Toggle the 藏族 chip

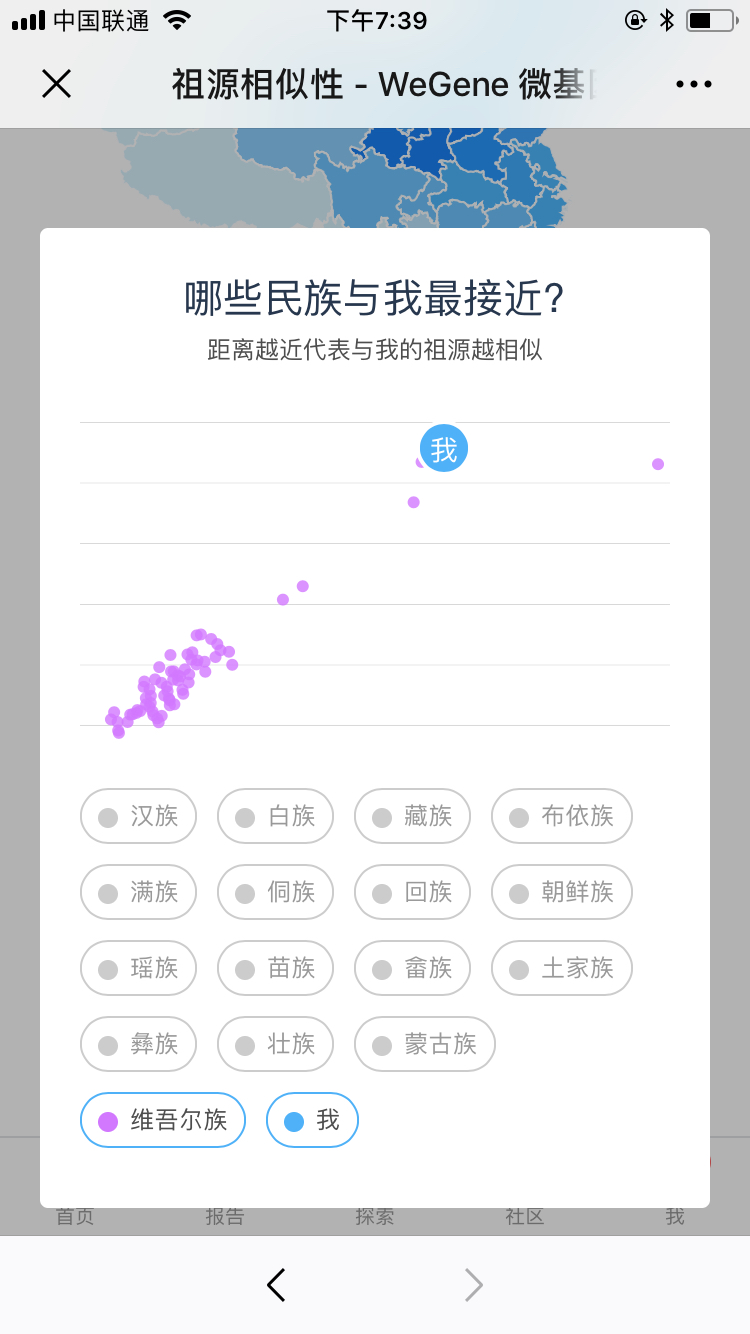[412, 816]
